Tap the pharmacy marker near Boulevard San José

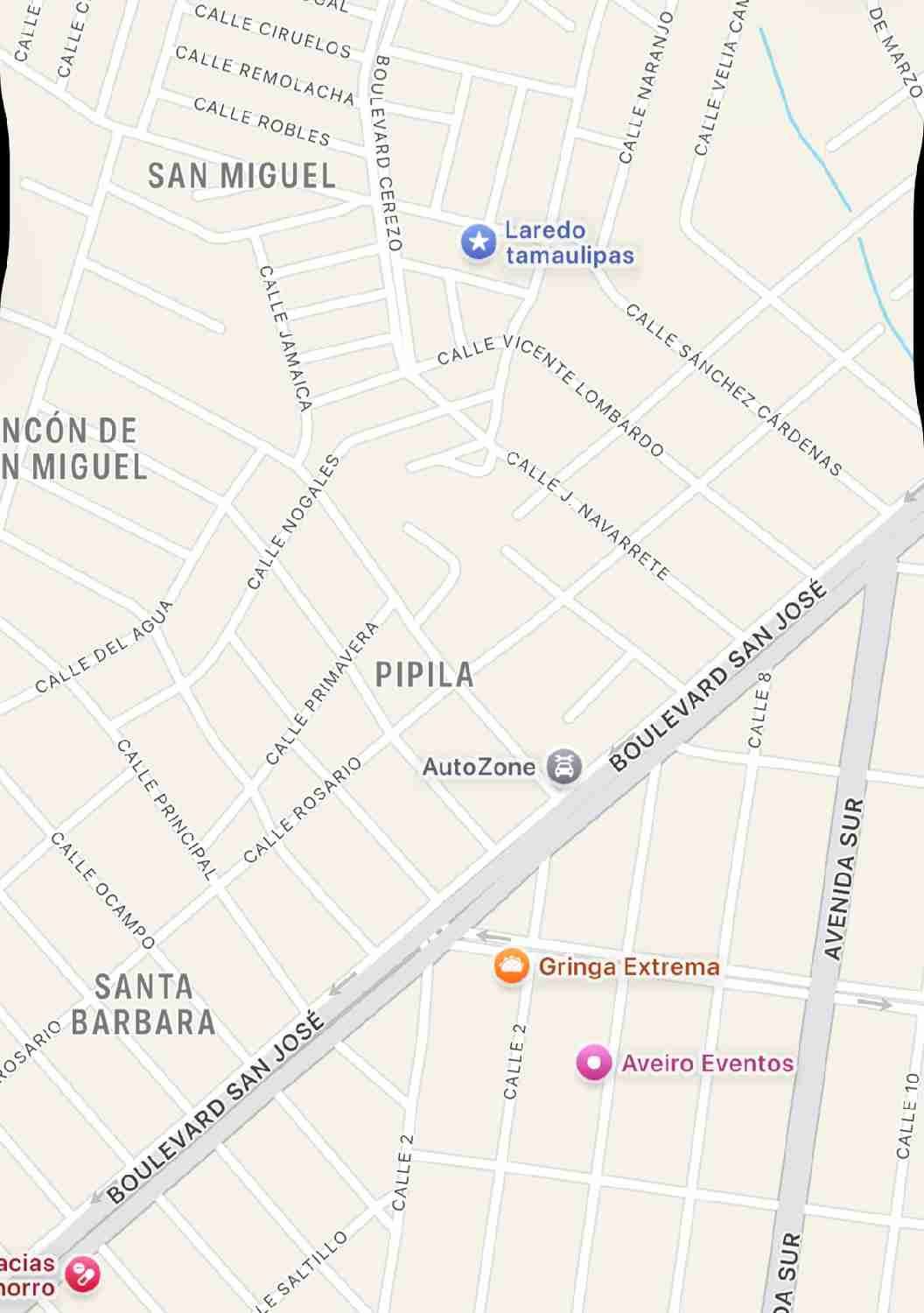point(83,1274)
